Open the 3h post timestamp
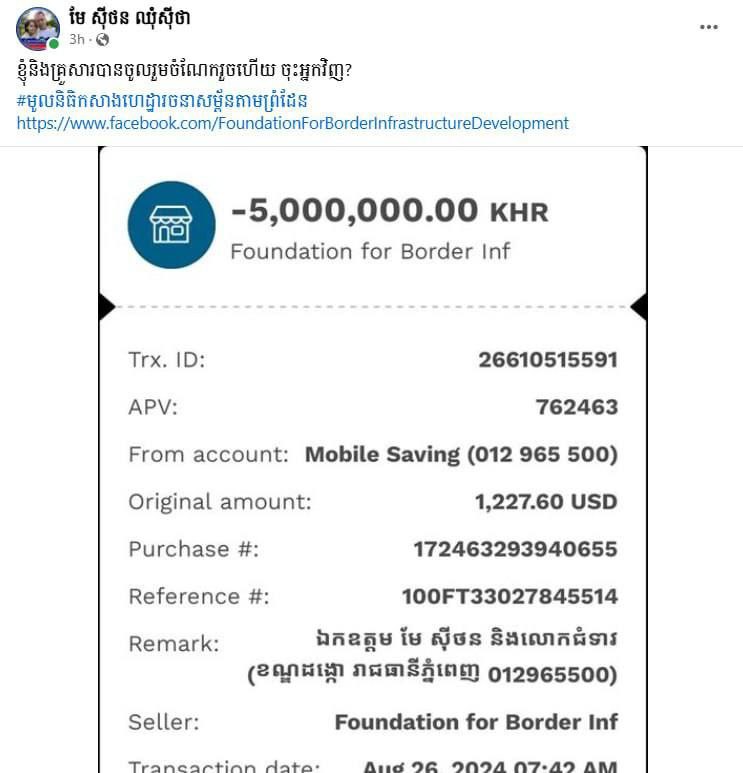The height and width of the screenshot is (773, 743). 76,40
